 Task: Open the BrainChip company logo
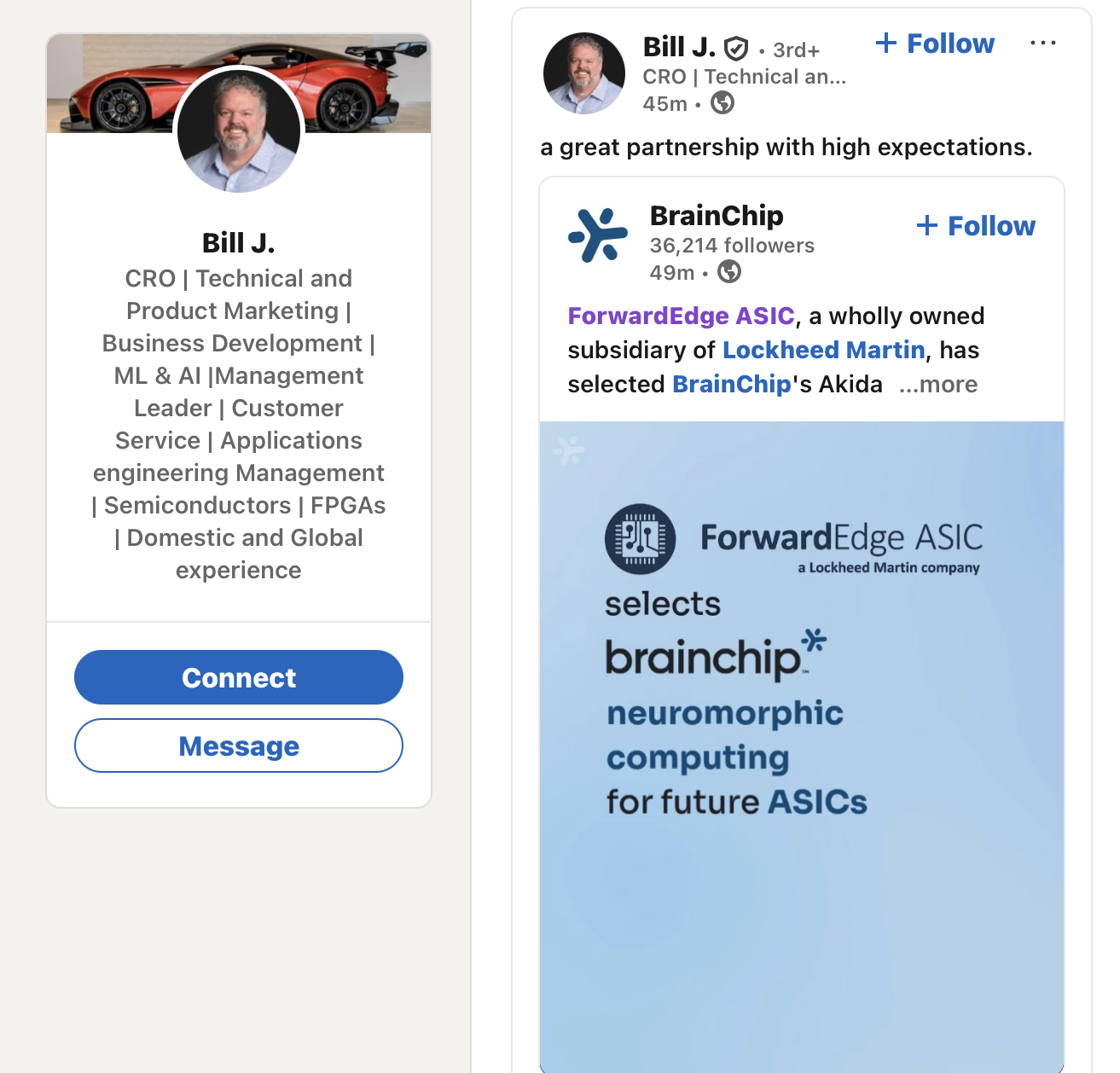(x=597, y=235)
